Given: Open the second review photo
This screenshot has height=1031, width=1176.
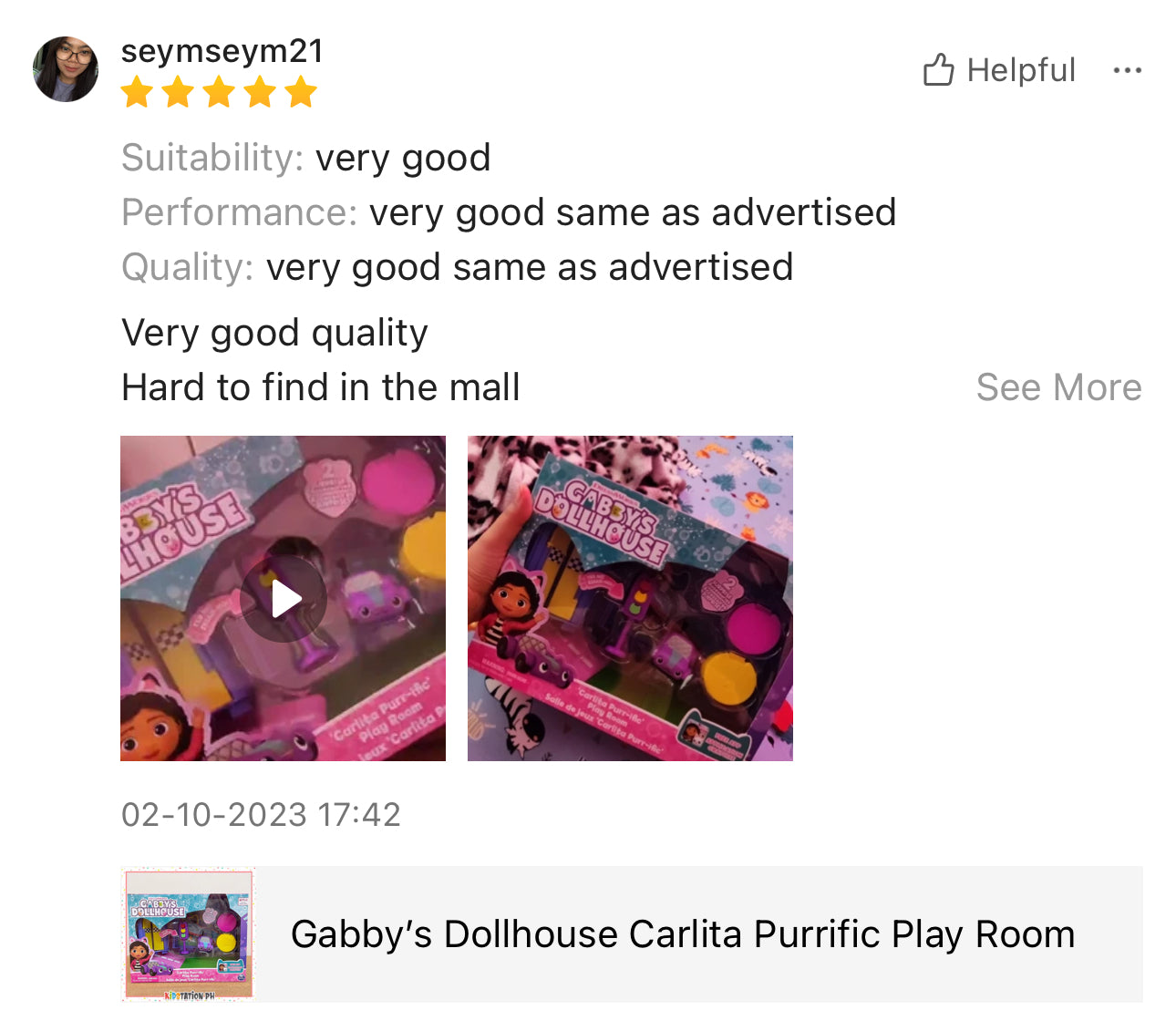Looking at the screenshot, I should [x=630, y=598].
